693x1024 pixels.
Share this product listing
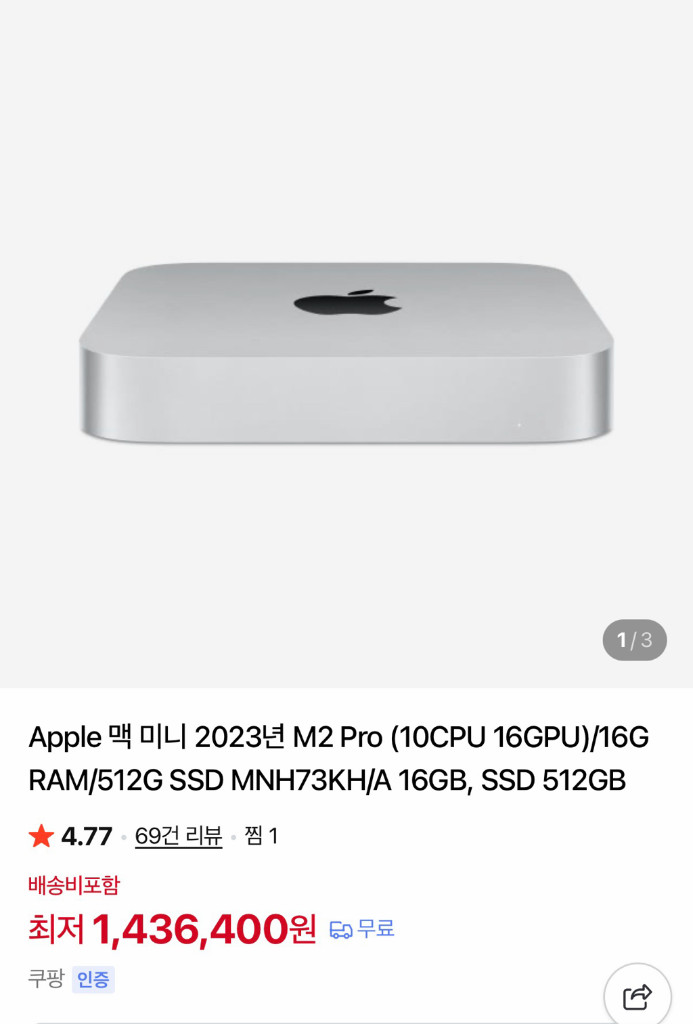pyautogui.click(x=637, y=996)
